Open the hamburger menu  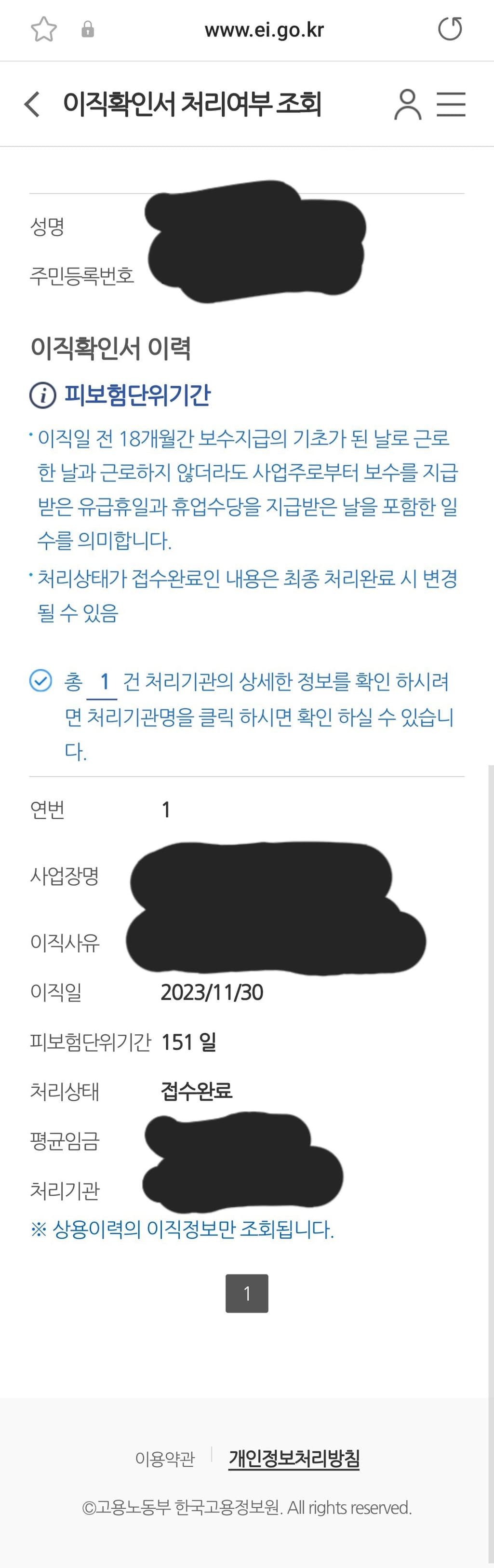pyautogui.click(x=451, y=104)
